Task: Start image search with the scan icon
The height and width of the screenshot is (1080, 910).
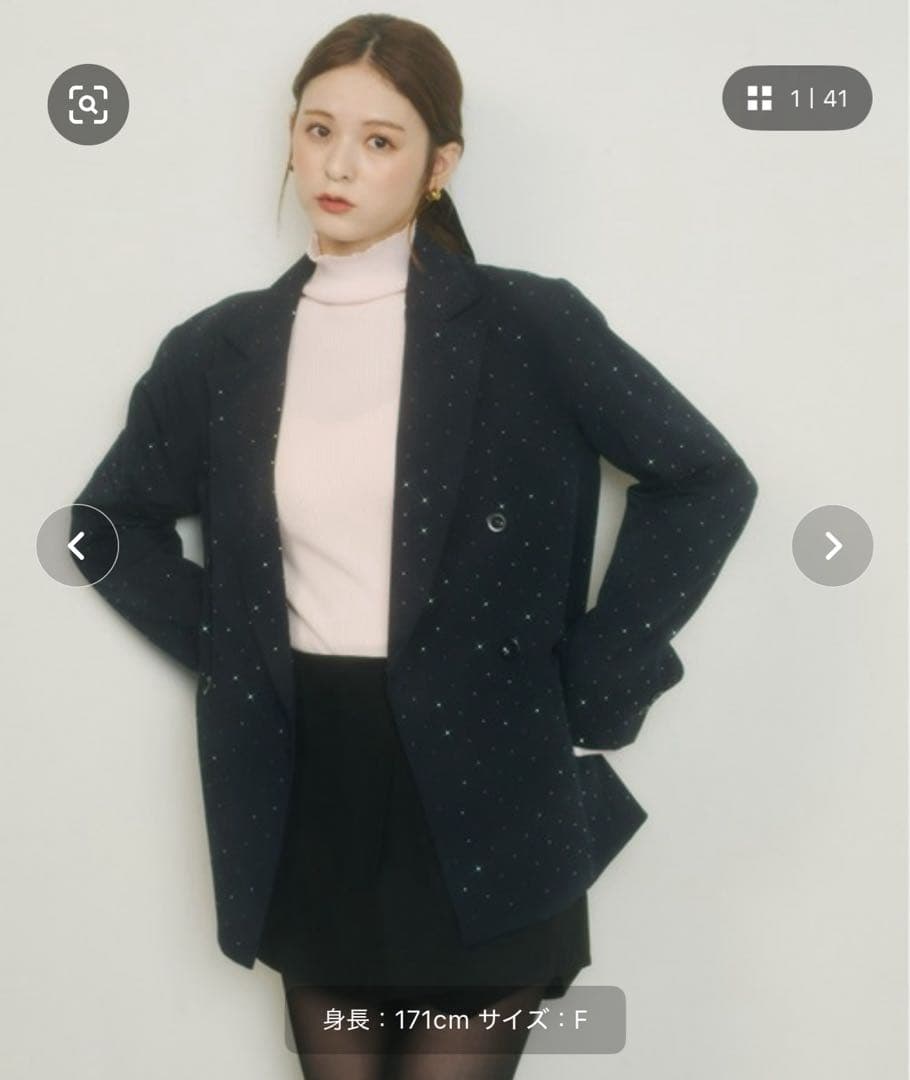Action: point(88,104)
